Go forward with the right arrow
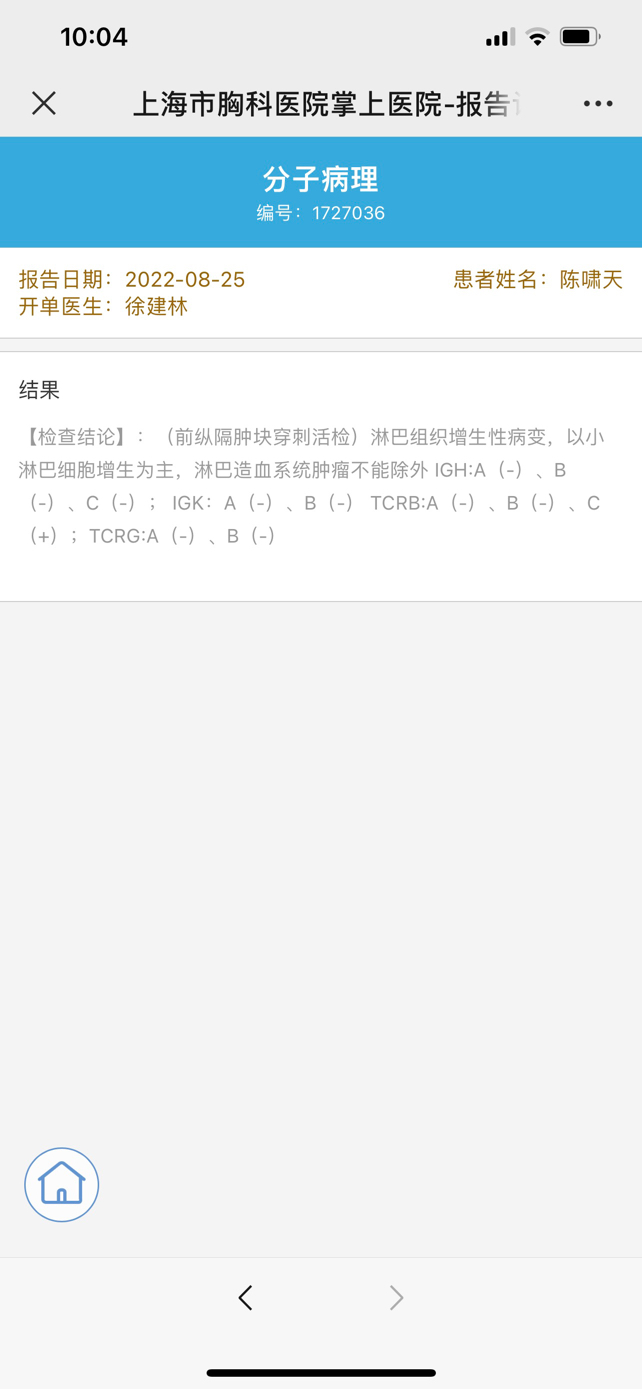642x1389 pixels. [x=397, y=1298]
